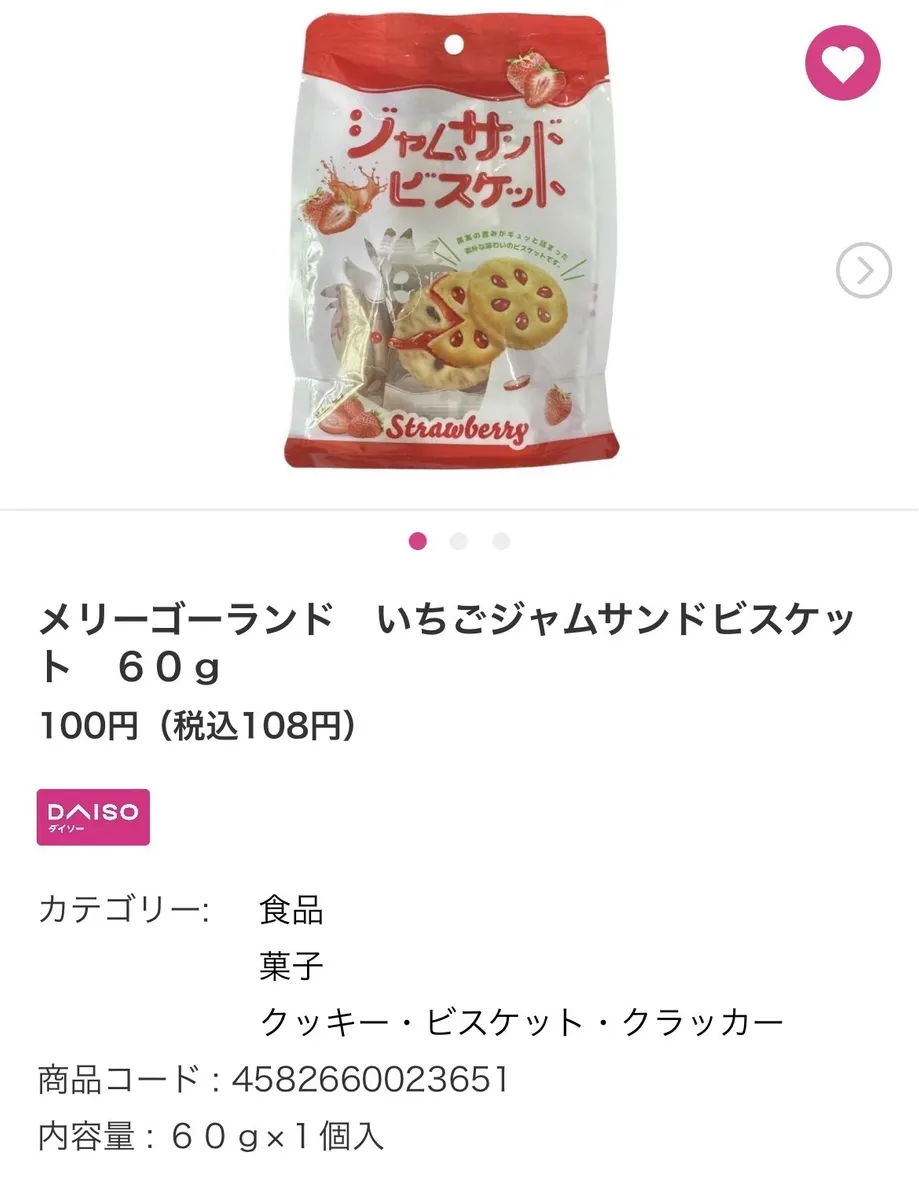Open the 菓子 category
The image size is (919, 1200).
click(291, 966)
